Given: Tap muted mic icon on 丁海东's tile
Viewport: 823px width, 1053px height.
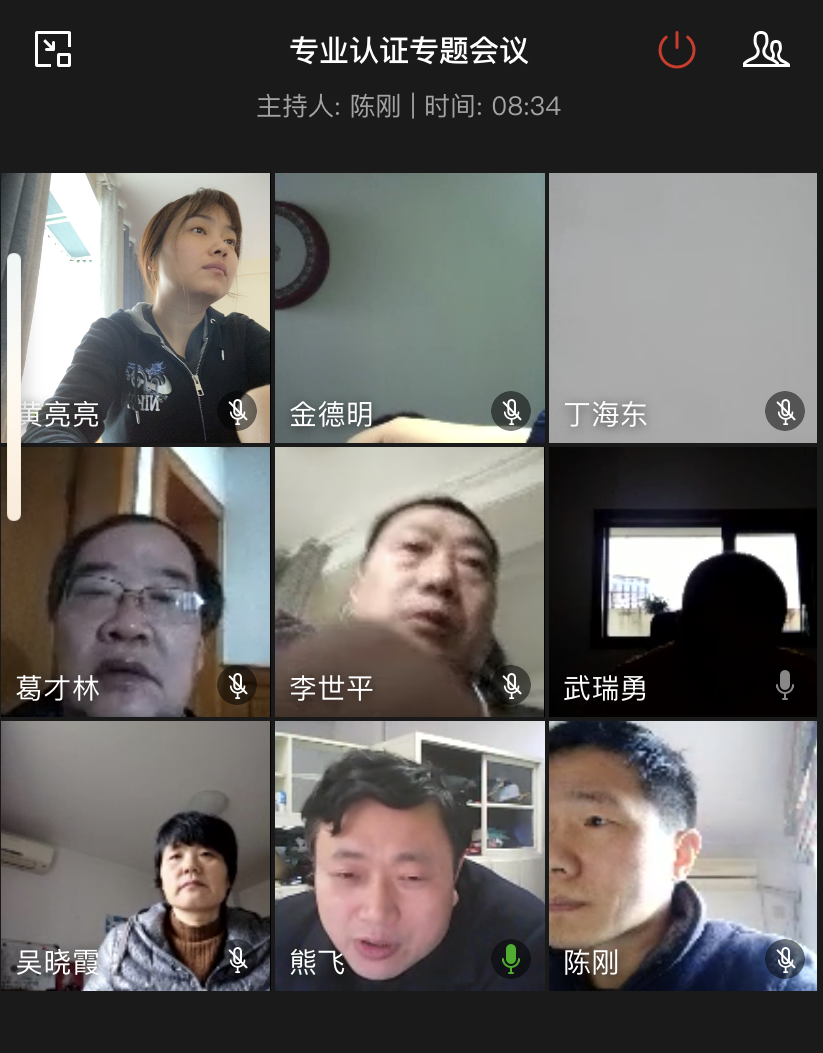Looking at the screenshot, I should (785, 411).
